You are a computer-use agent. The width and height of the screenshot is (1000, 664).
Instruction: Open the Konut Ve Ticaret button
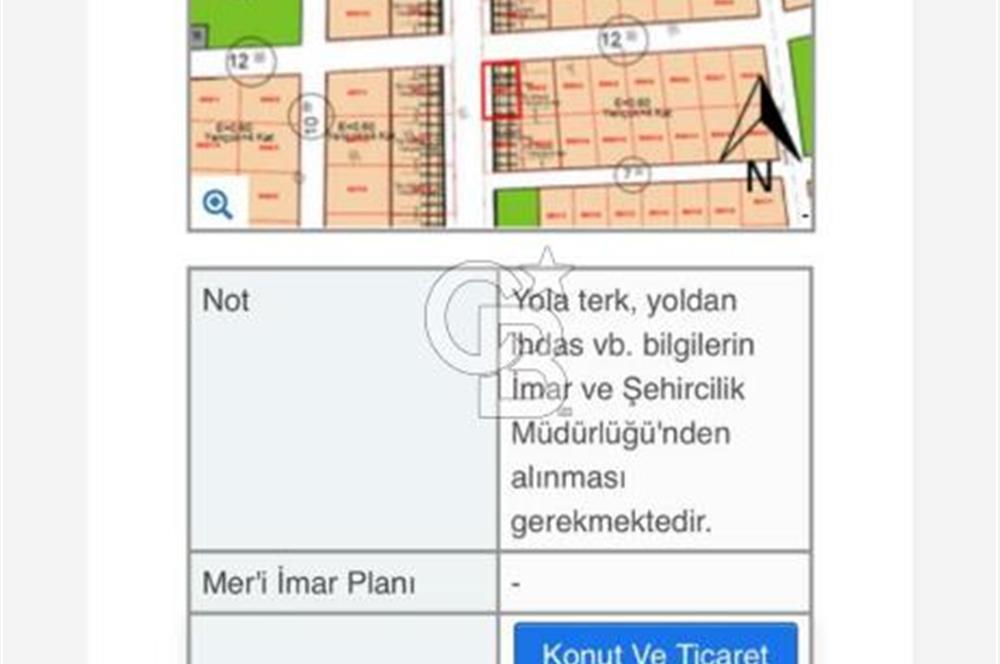point(656,647)
